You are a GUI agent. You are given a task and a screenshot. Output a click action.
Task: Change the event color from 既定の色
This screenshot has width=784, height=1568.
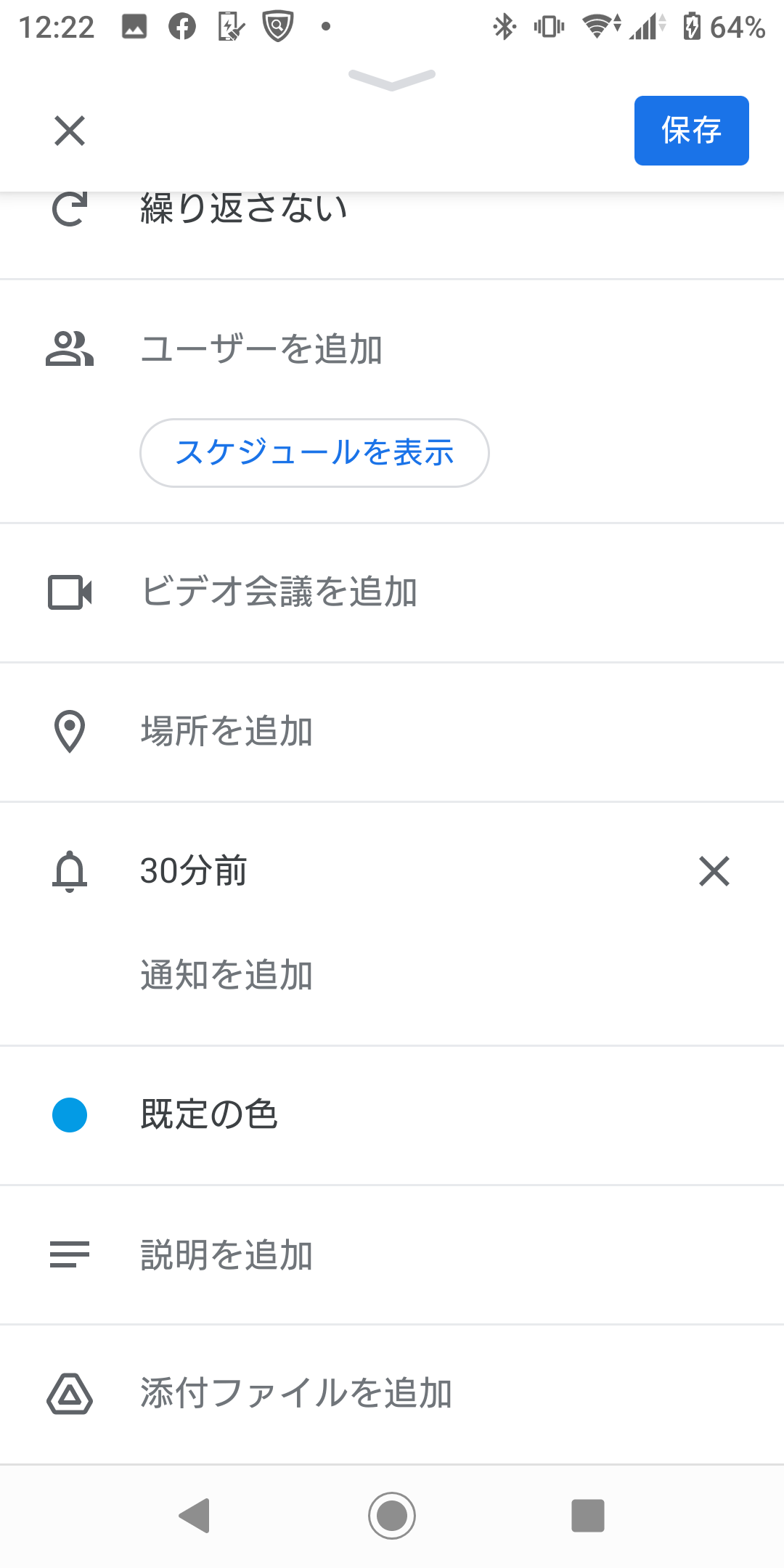click(392, 1115)
